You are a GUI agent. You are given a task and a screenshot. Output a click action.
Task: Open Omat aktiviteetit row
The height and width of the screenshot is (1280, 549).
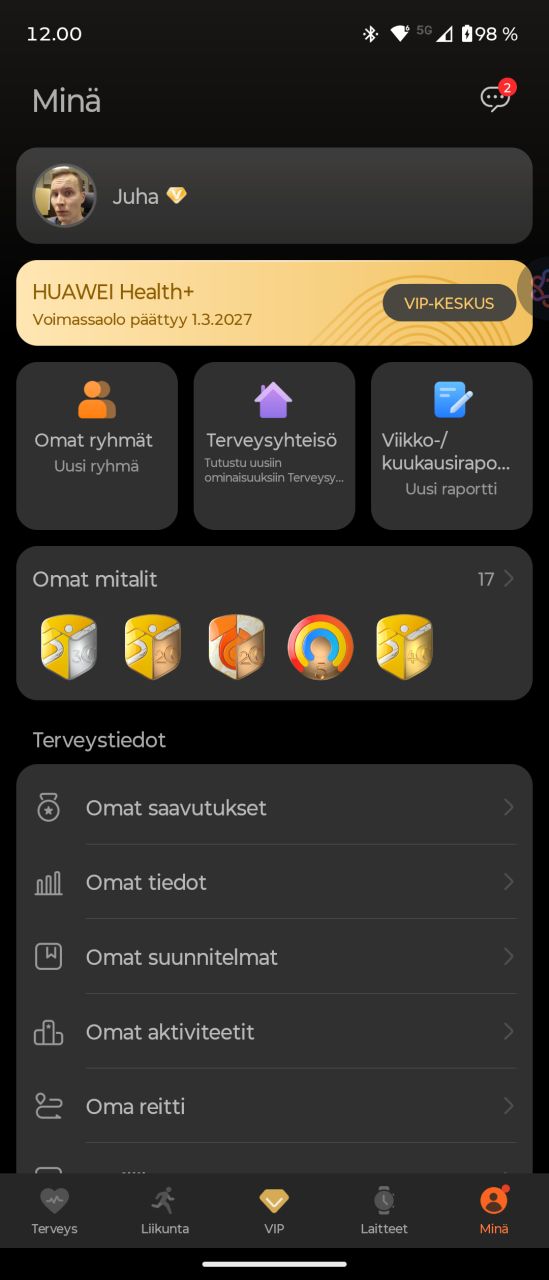[x=274, y=1032]
